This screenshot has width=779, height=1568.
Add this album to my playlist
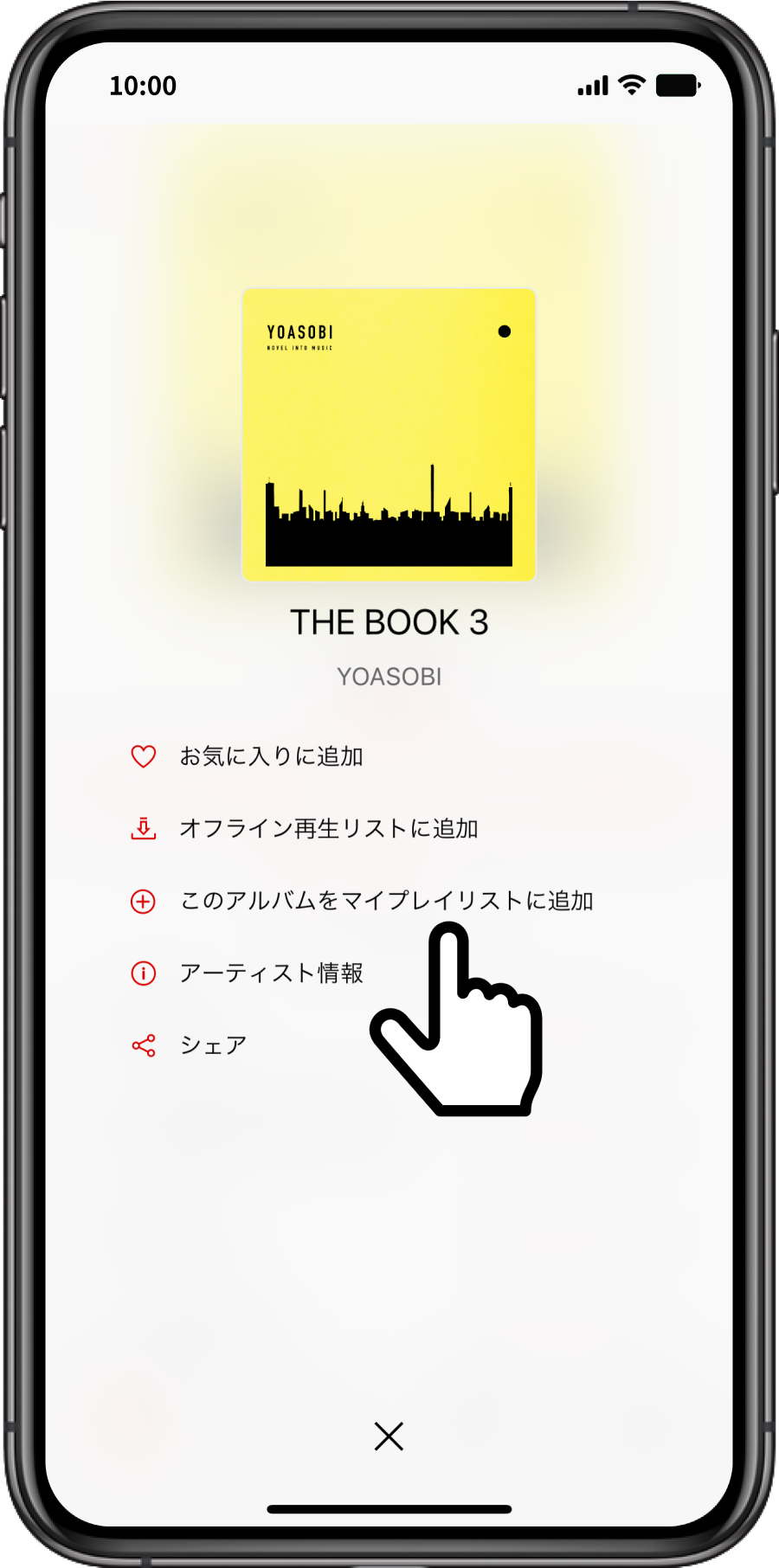click(384, 901)
